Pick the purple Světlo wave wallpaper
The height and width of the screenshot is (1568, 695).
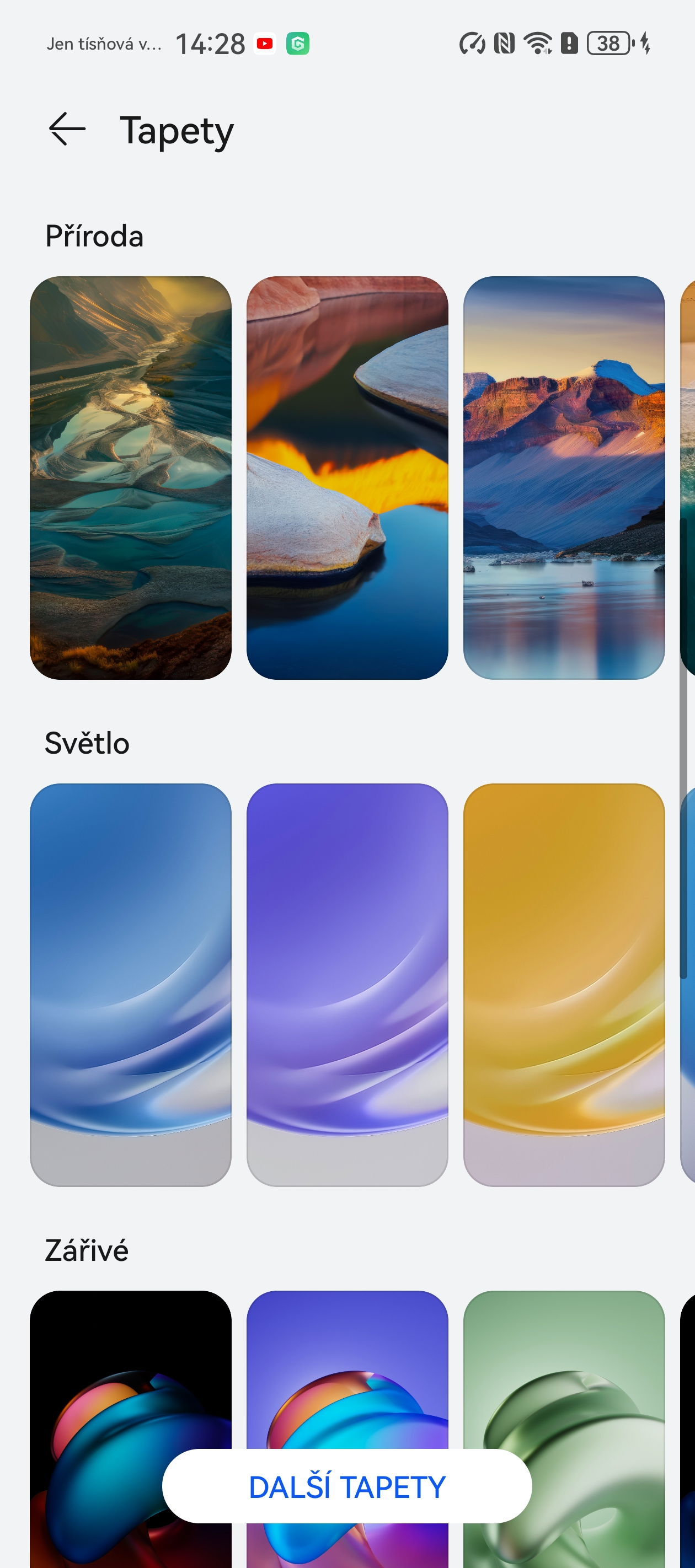[x=347, y=984]
